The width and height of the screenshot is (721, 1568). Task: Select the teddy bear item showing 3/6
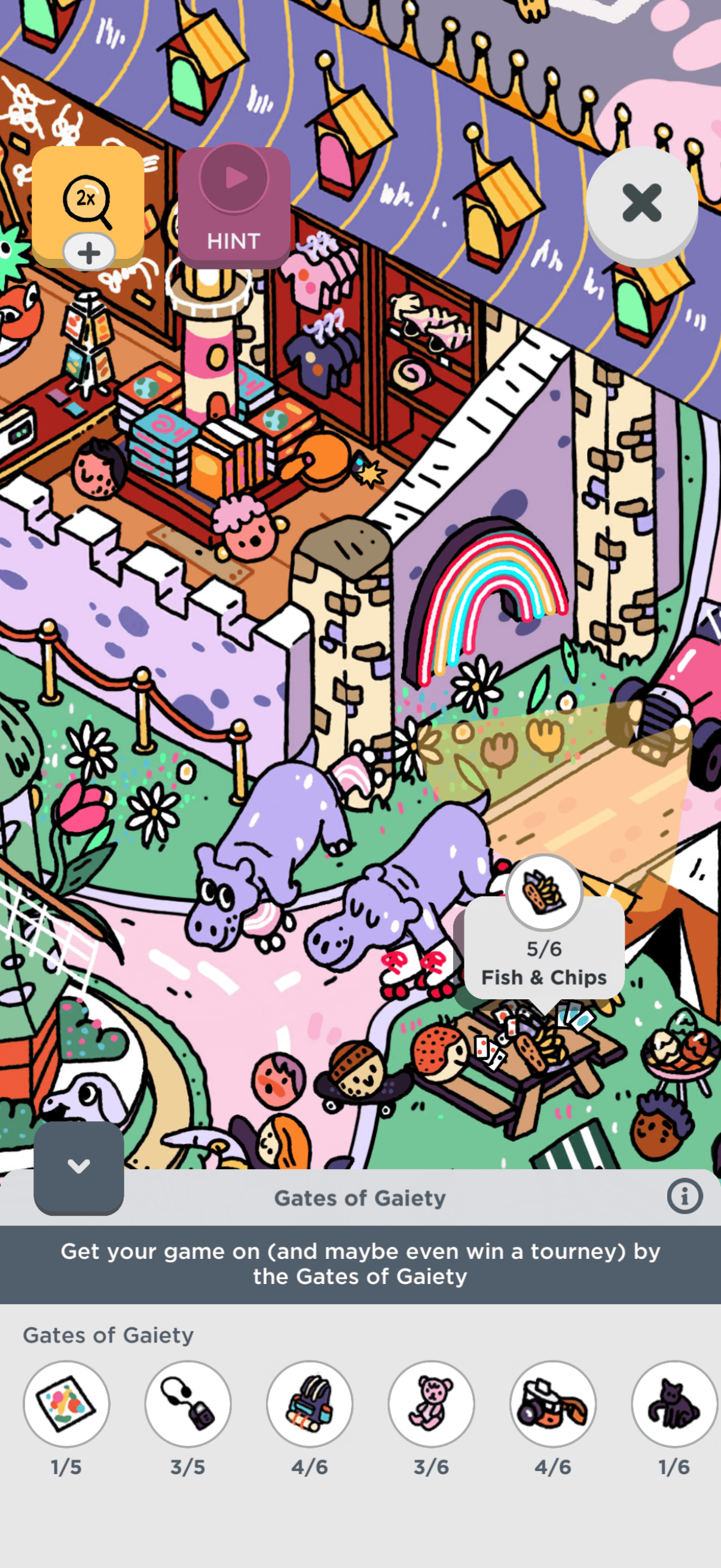[432, 1404]
